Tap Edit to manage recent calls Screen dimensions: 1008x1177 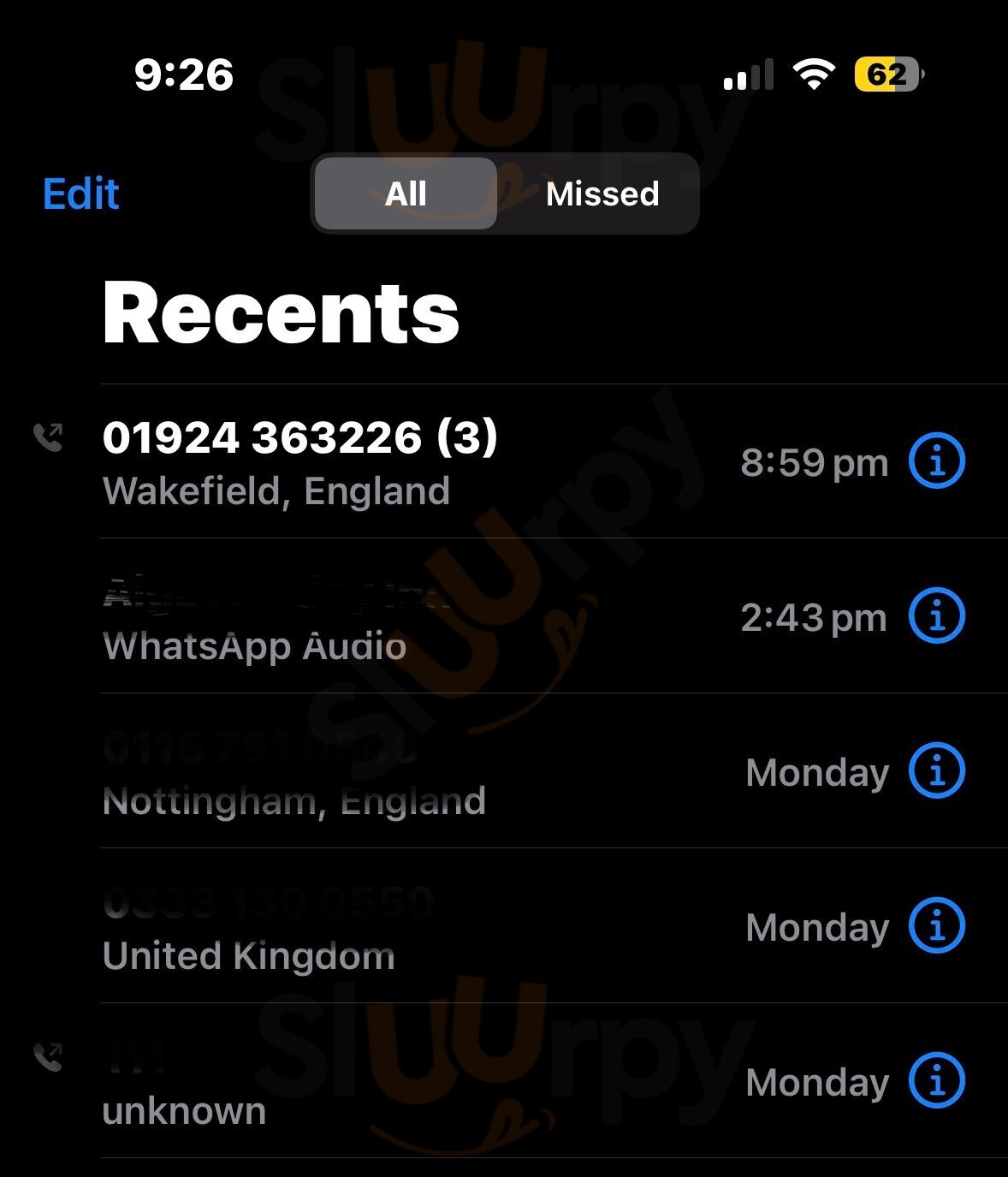tap(81, 194)
